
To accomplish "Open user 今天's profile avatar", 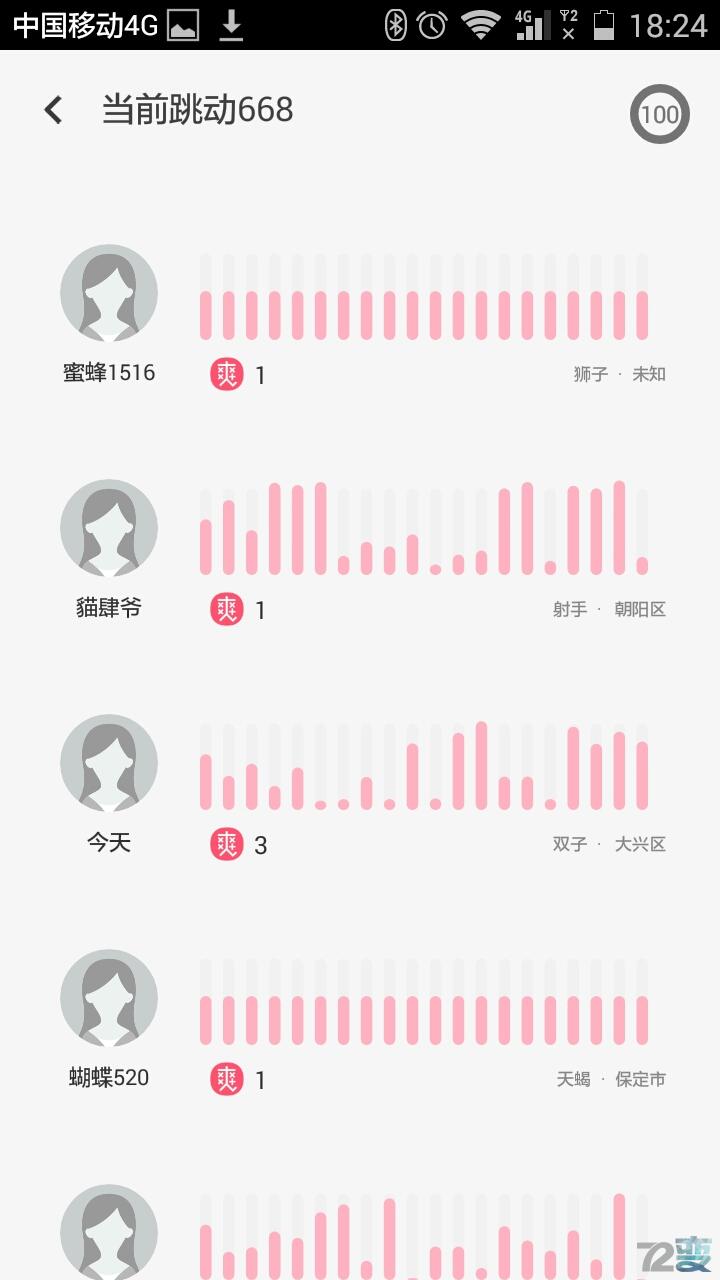I will (x=109, y=762).
